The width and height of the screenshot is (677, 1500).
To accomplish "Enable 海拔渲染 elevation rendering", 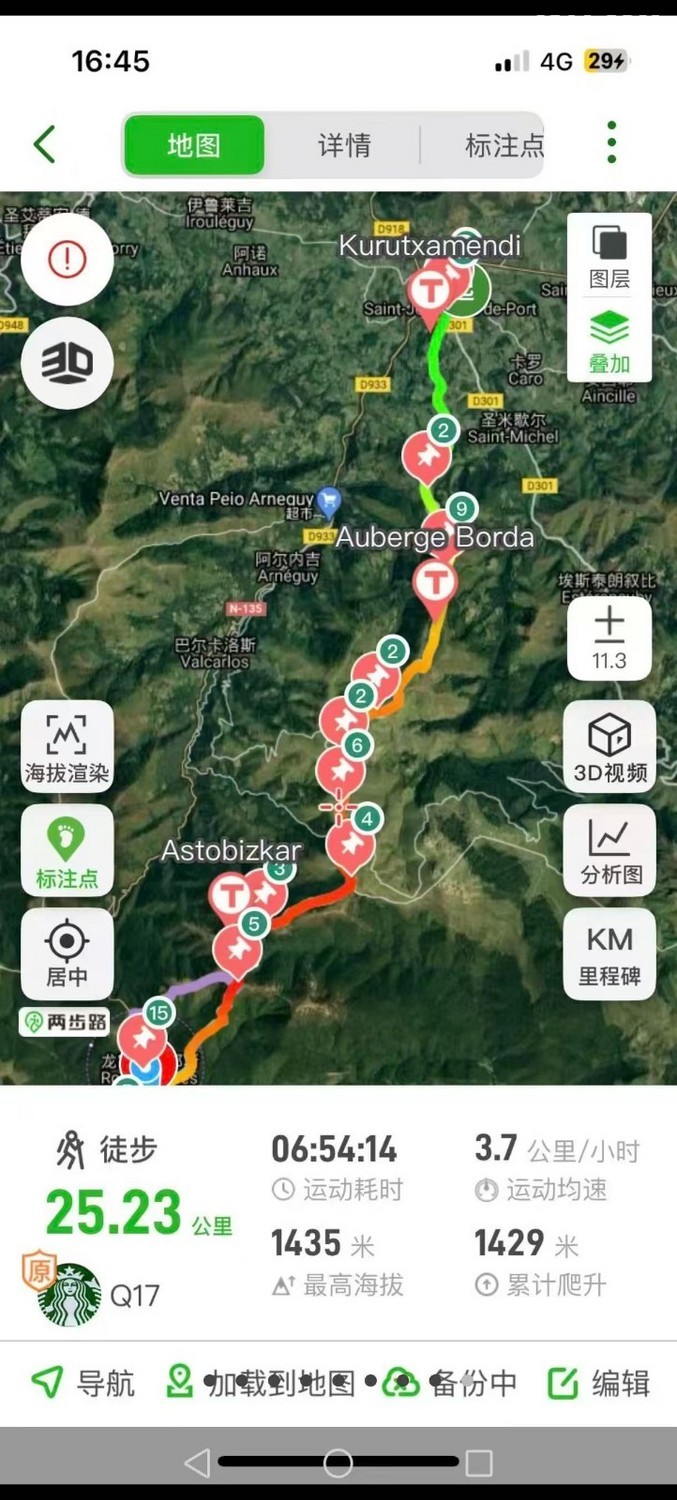I will coord(67,746).
